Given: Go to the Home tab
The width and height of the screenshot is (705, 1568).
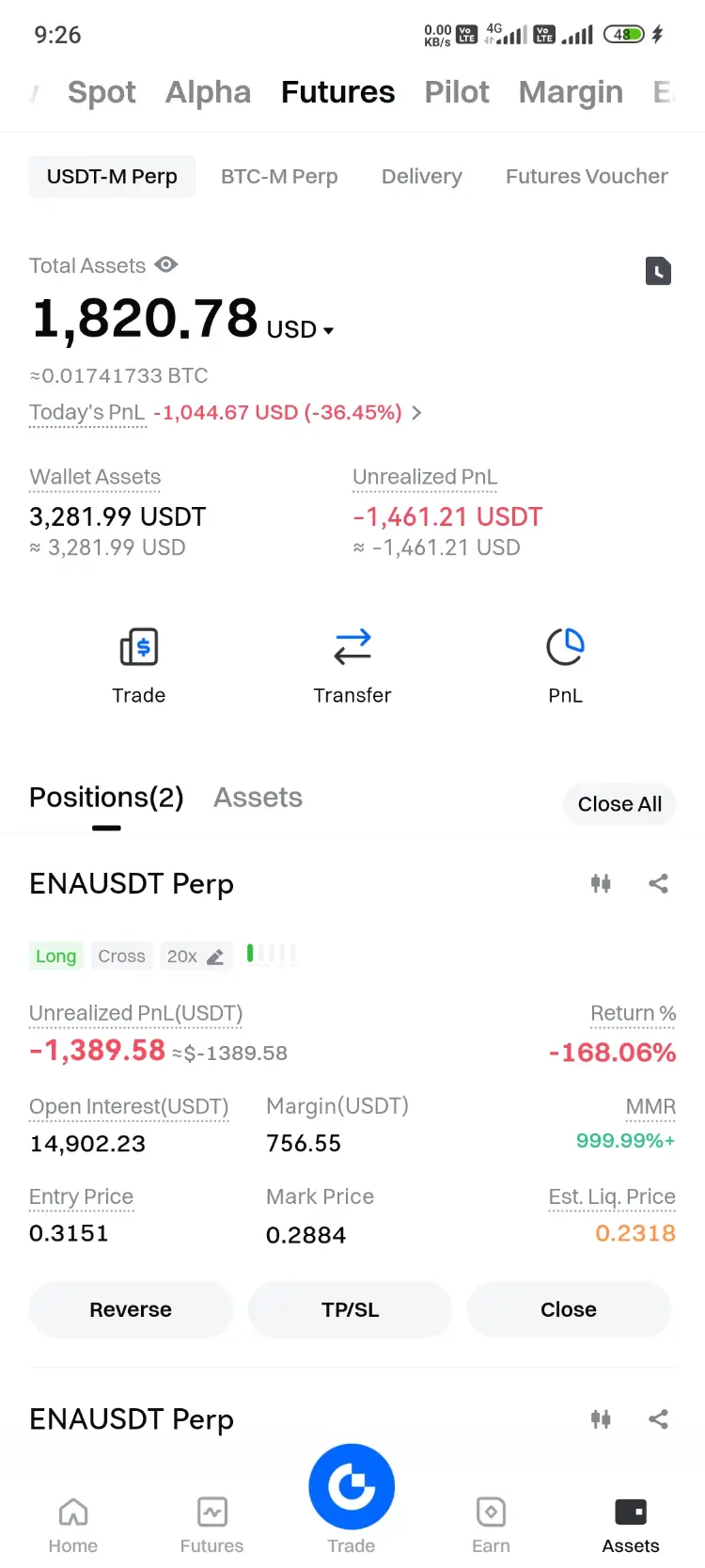Looking at the screenshot, I should pyautogui.click(x=73, y=1525).
